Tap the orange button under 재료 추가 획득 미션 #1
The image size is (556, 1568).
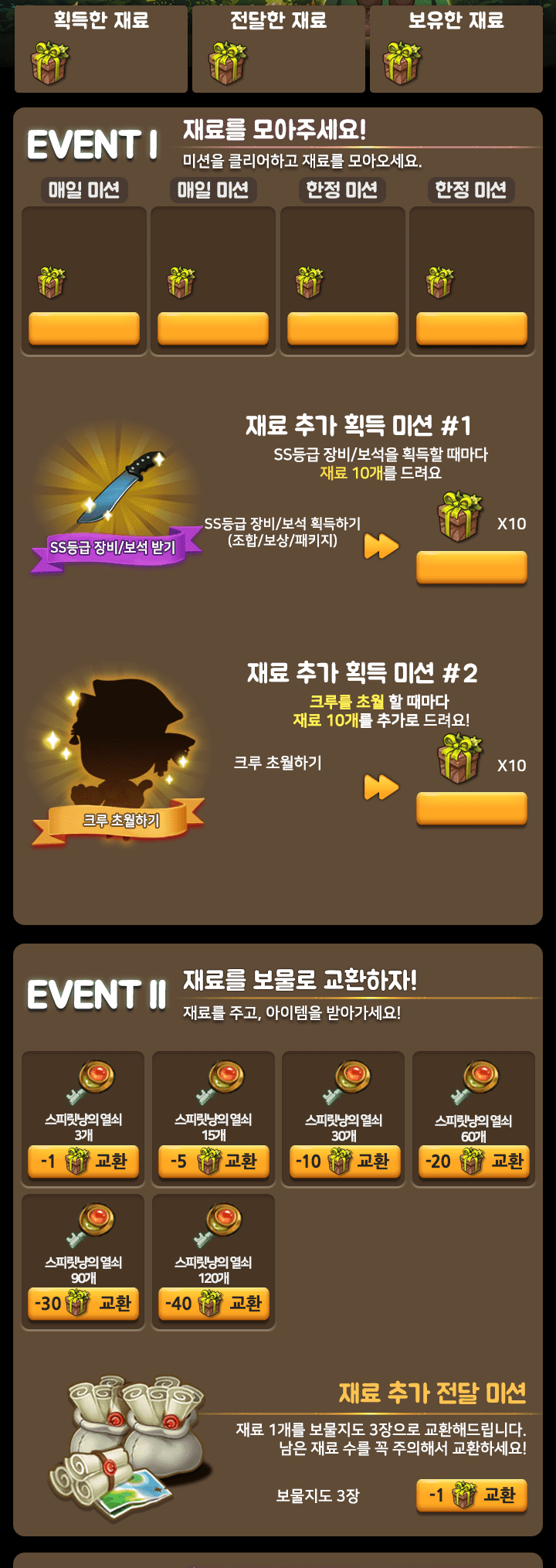[472, 567]
